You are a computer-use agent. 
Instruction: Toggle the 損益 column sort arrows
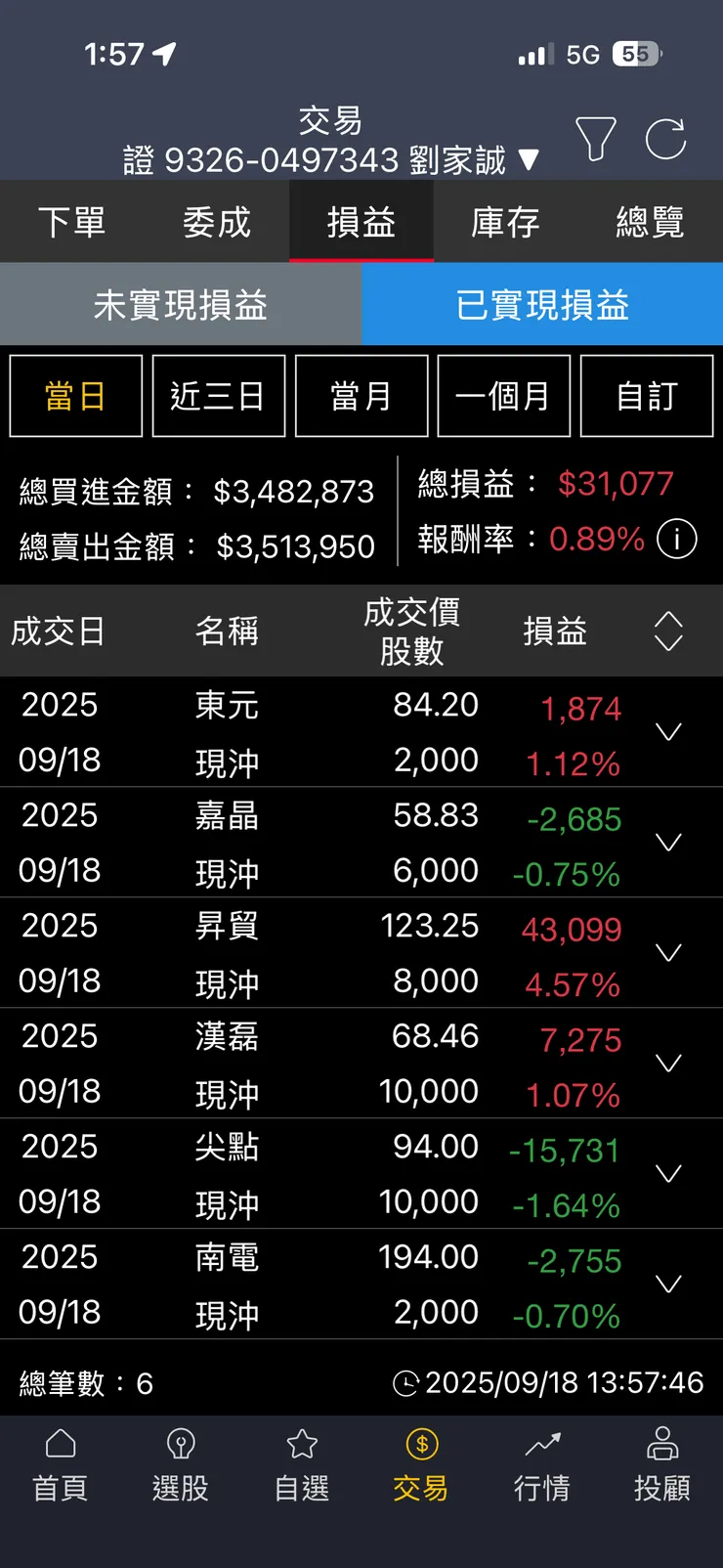coord(667,631)
